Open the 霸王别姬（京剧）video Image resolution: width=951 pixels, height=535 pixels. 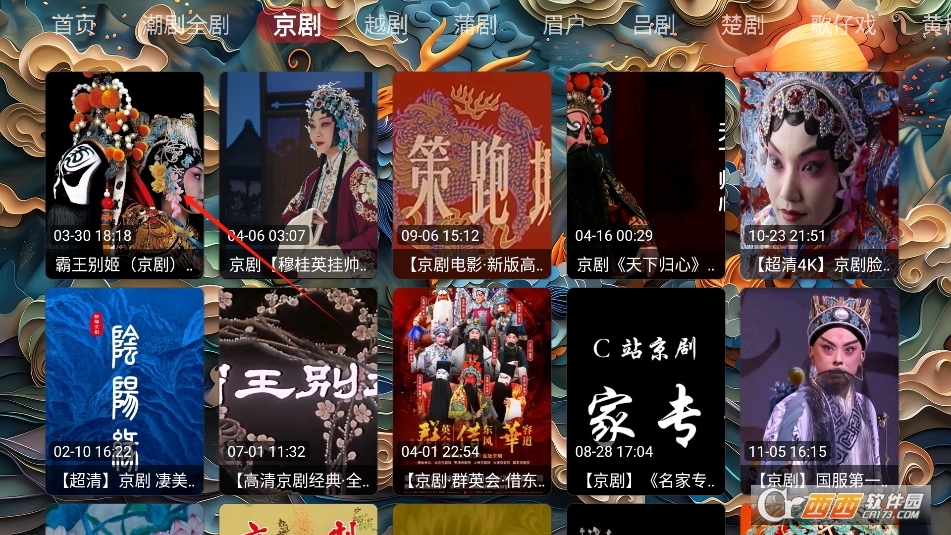[124, 174]
